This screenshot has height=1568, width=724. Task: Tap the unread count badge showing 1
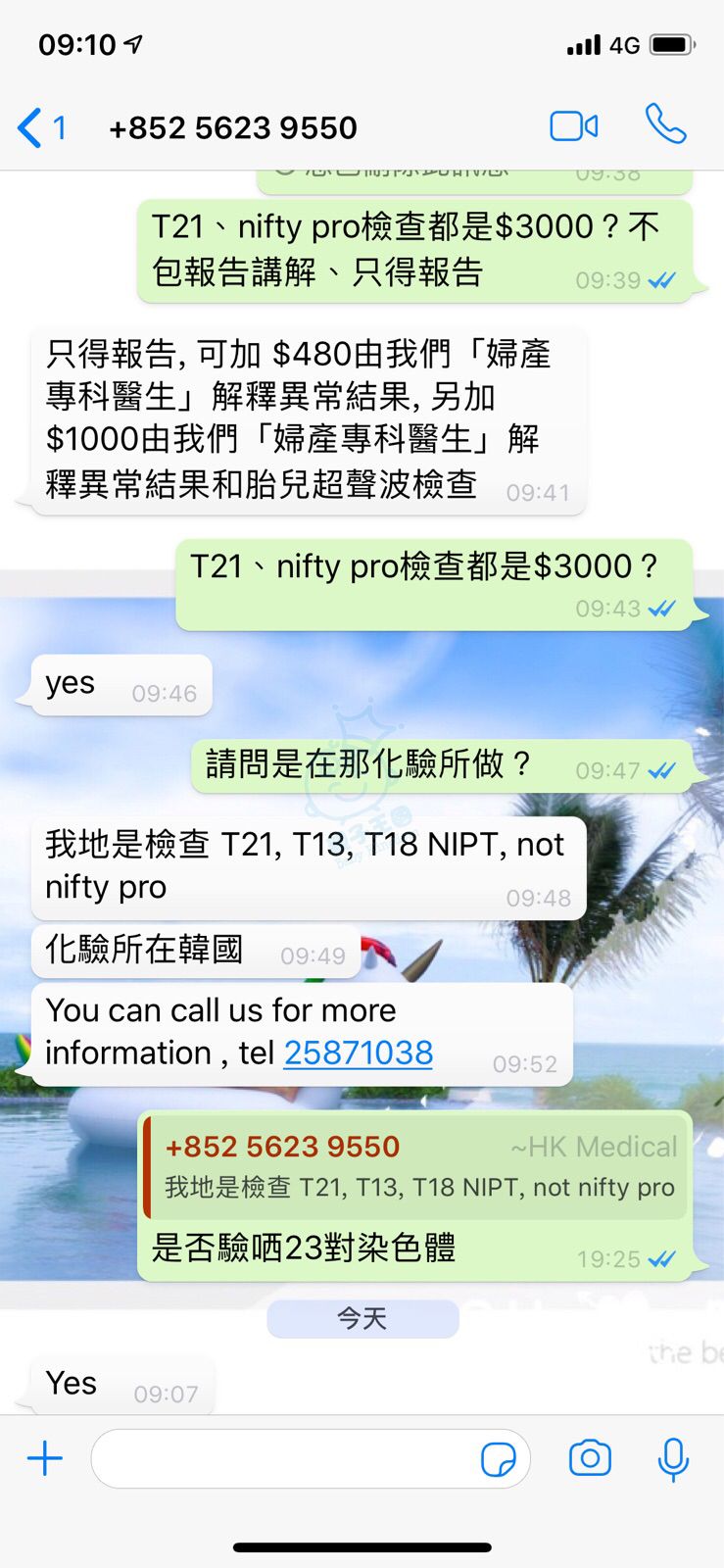[59, 127]
